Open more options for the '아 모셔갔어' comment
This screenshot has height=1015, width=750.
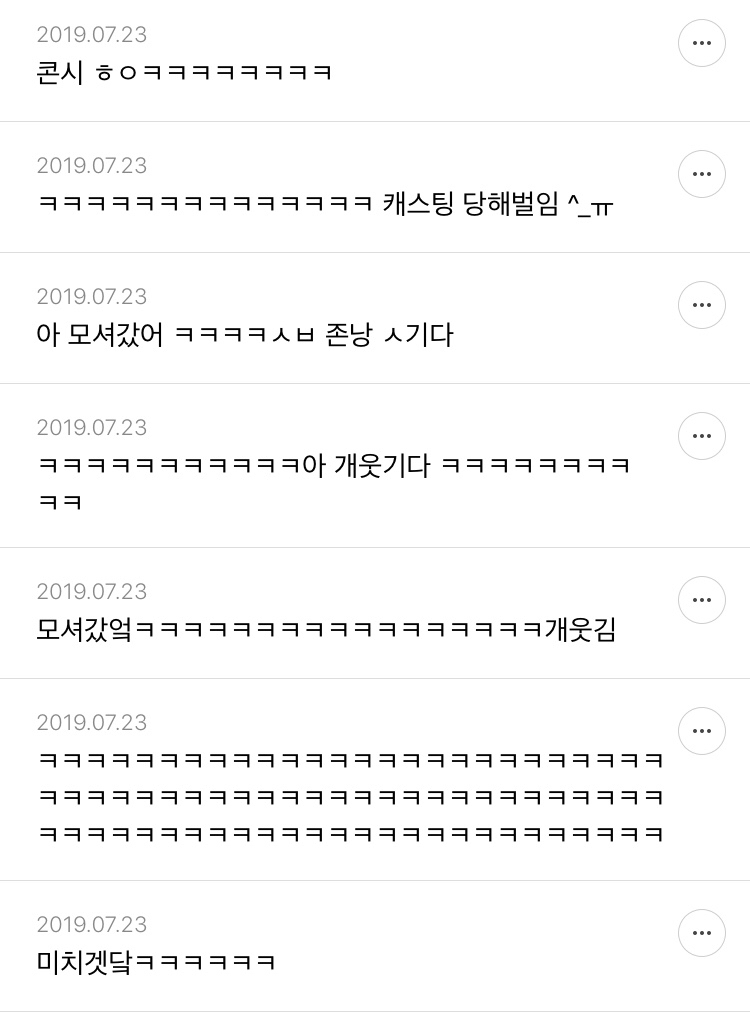(x=701, y=305)
